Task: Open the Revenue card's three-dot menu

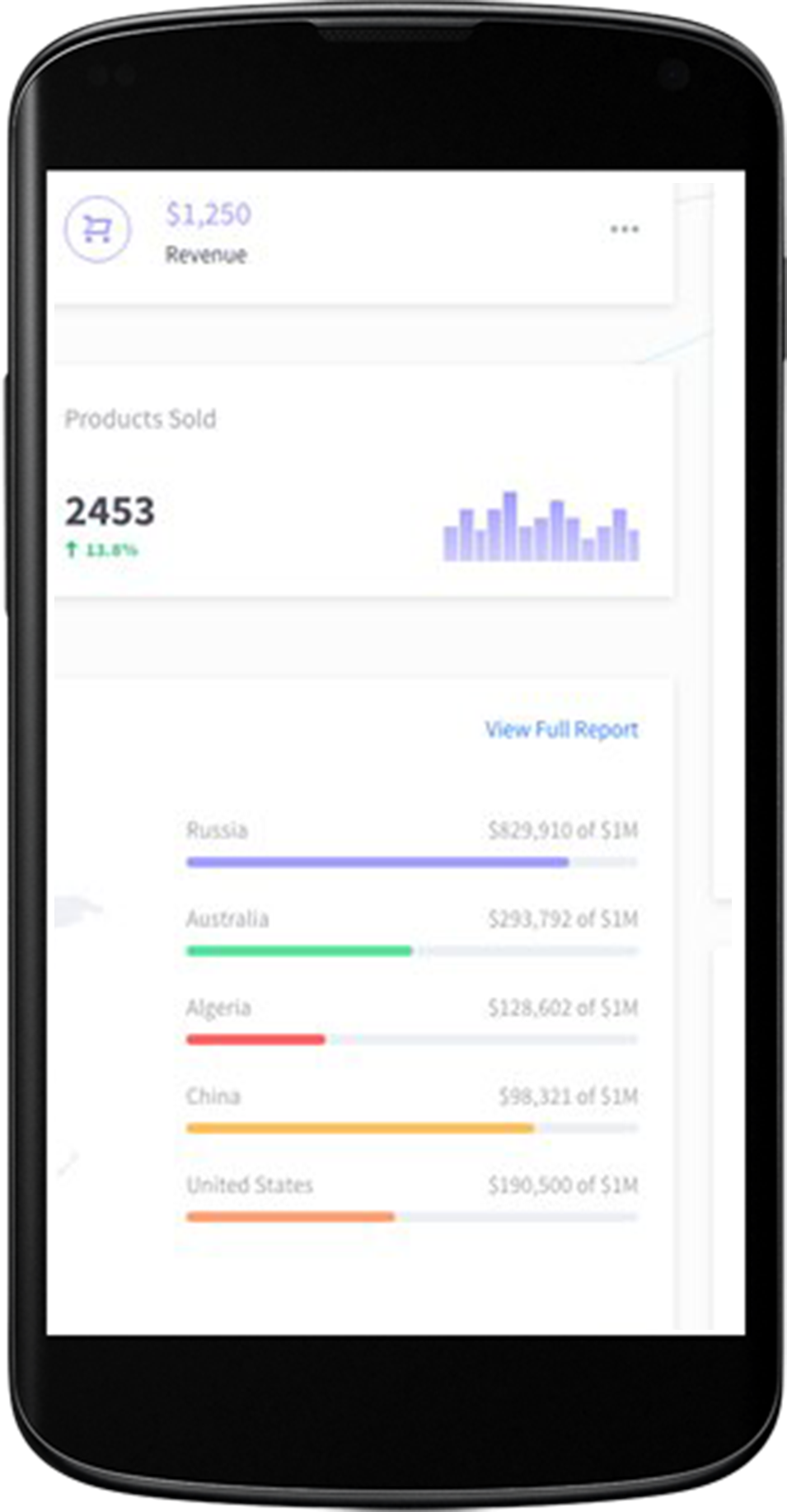Action: (x=624, y=229)
